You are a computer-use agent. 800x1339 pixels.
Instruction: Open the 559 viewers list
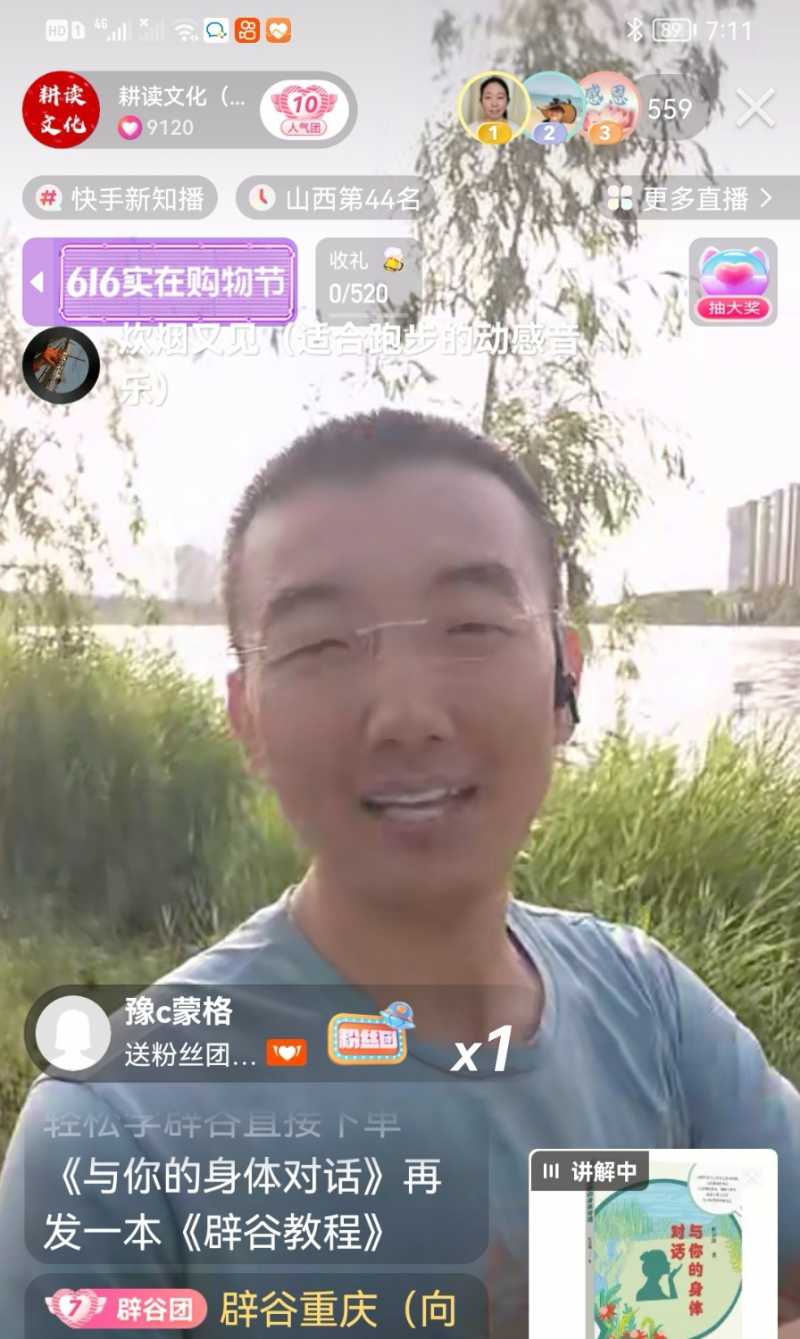(669, 108)
